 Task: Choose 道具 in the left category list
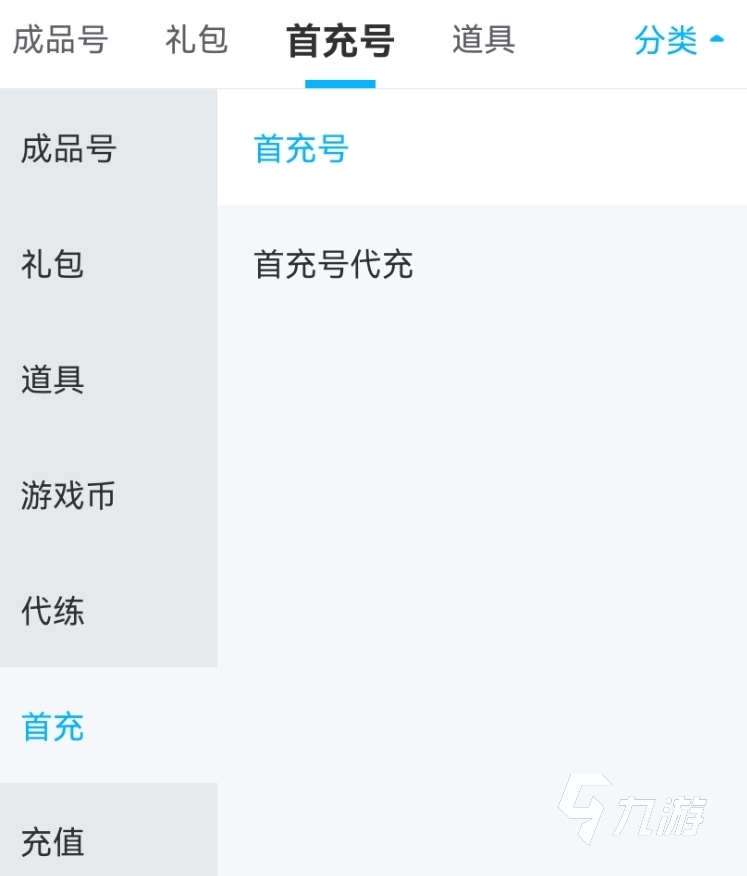52,380
